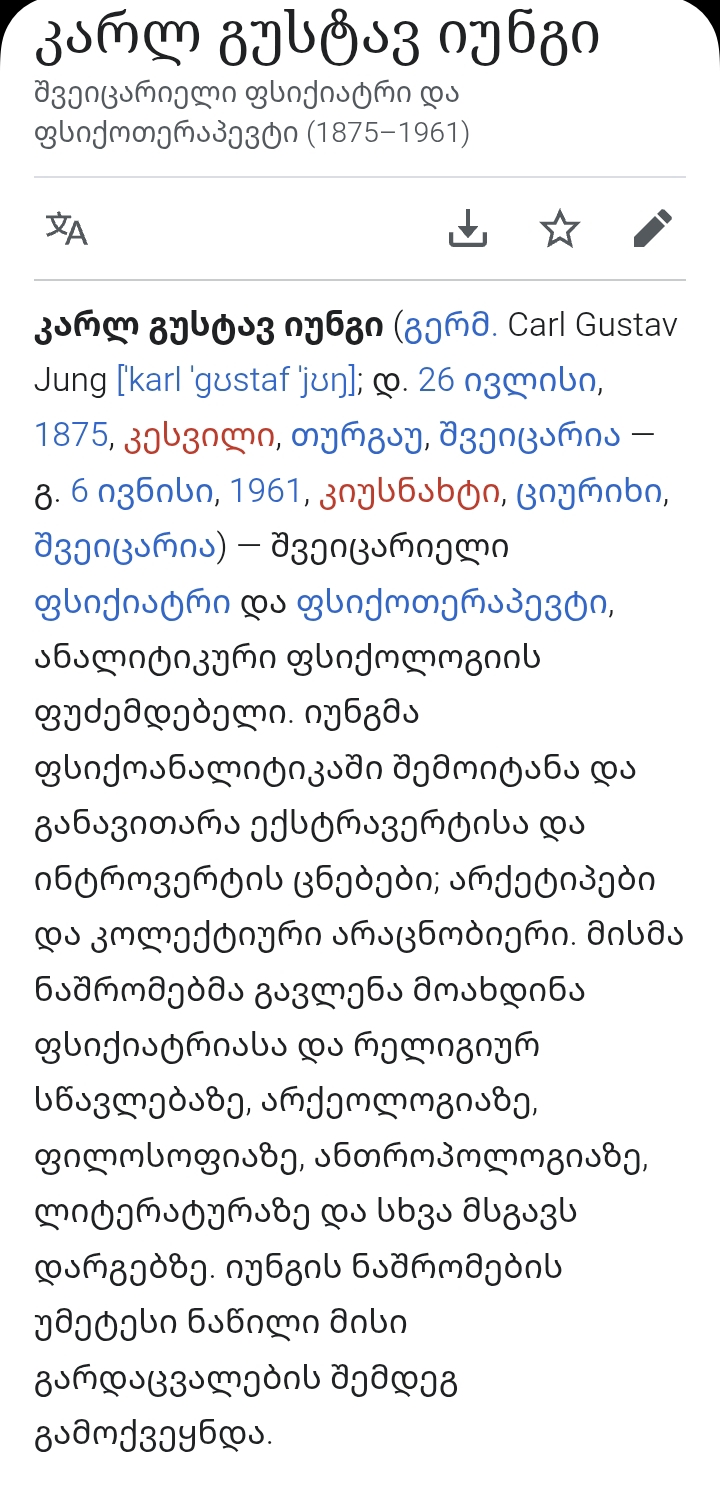Open the ციურიხი link
The height and width of the screenshot is (1493, 720).
pos(589,492)
